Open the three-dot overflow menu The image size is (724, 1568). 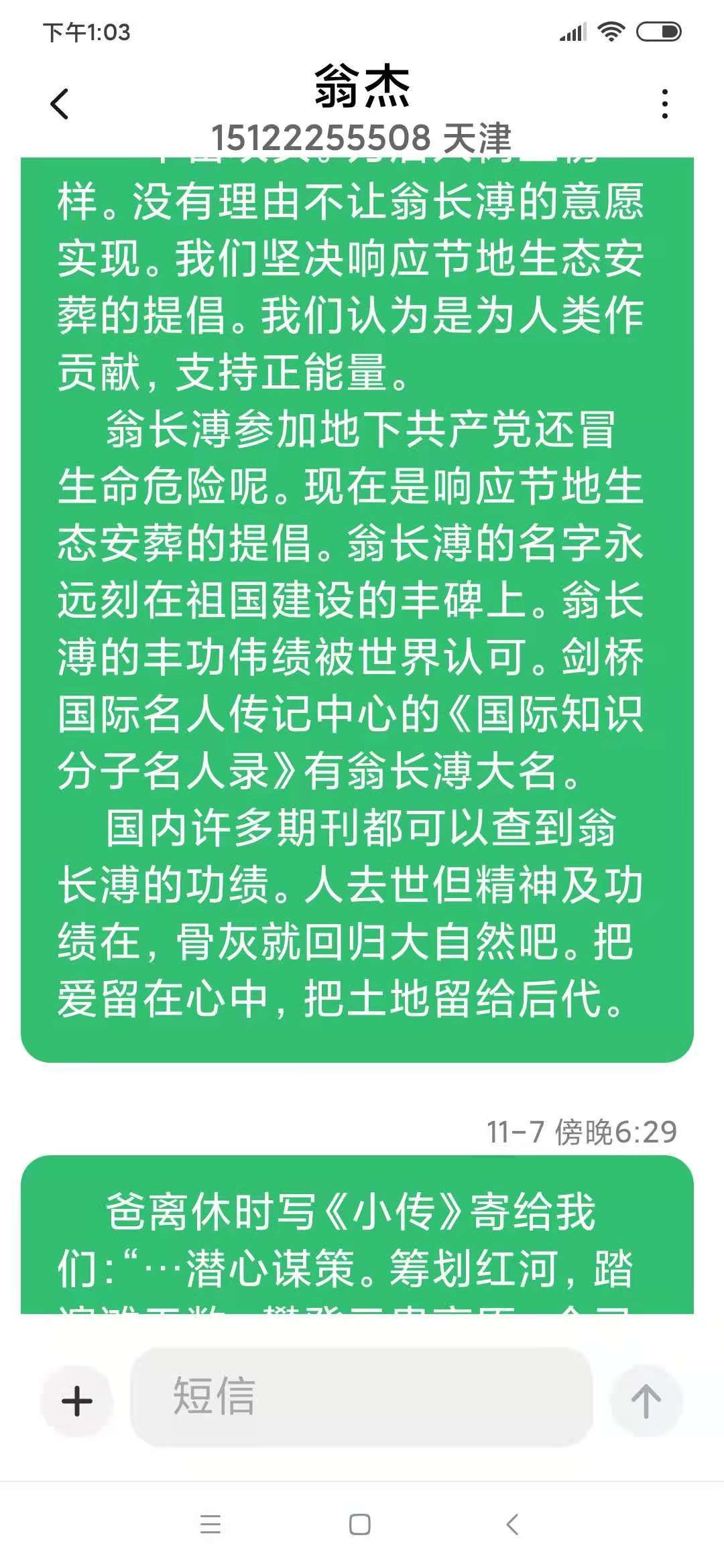pos(664,104)
